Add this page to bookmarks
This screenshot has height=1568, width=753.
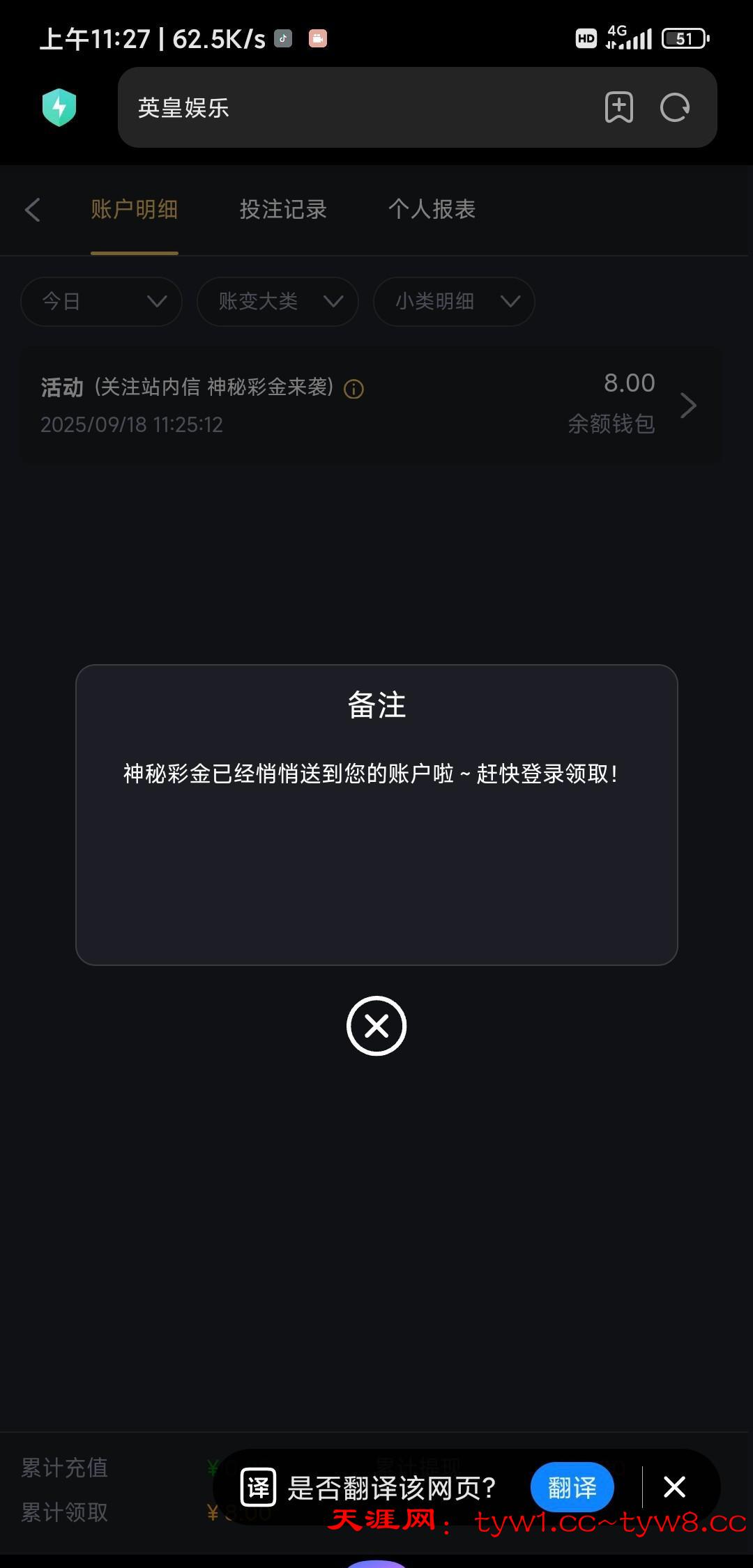coord(618,107)
